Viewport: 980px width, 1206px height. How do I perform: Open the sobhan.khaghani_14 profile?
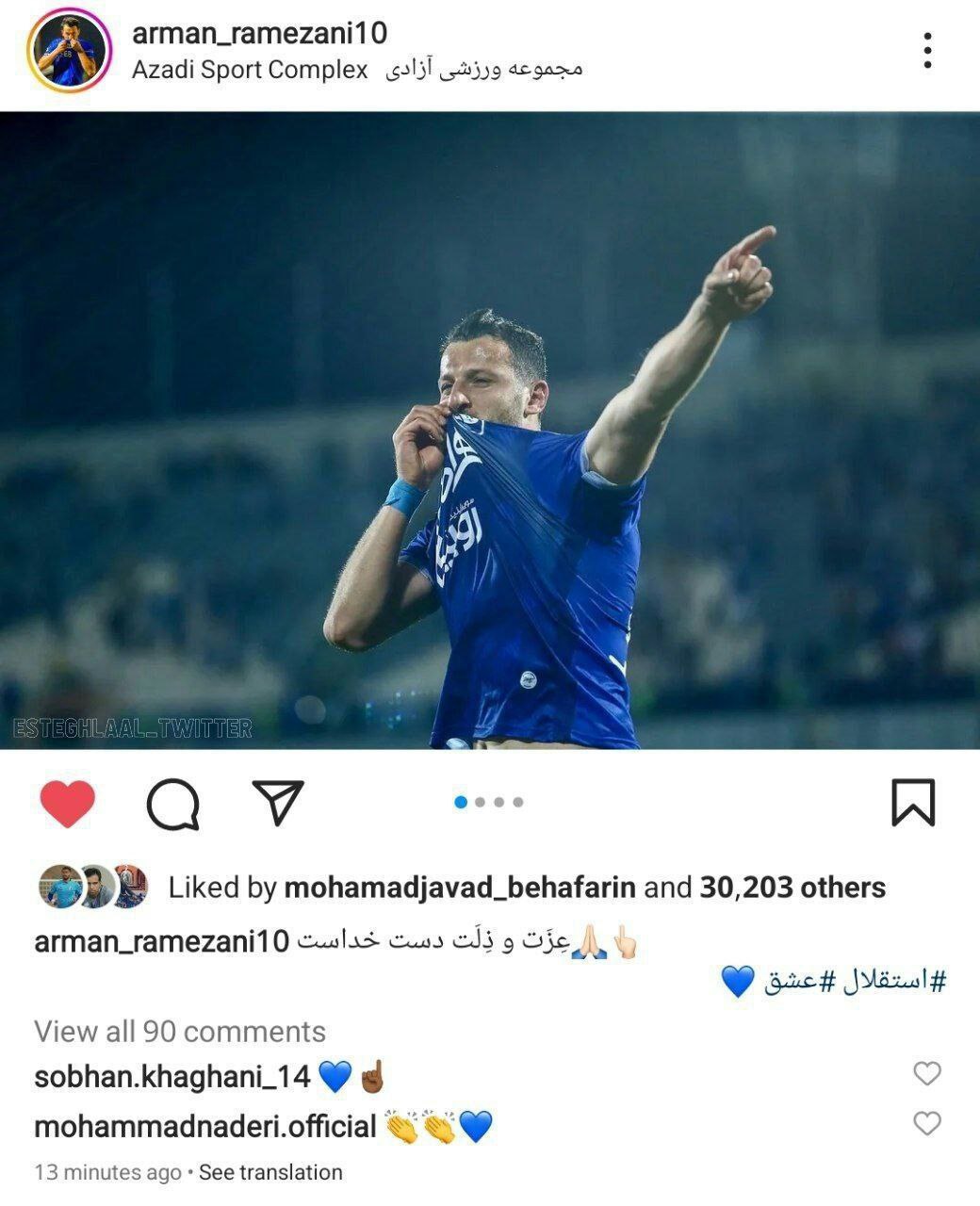171,1076
